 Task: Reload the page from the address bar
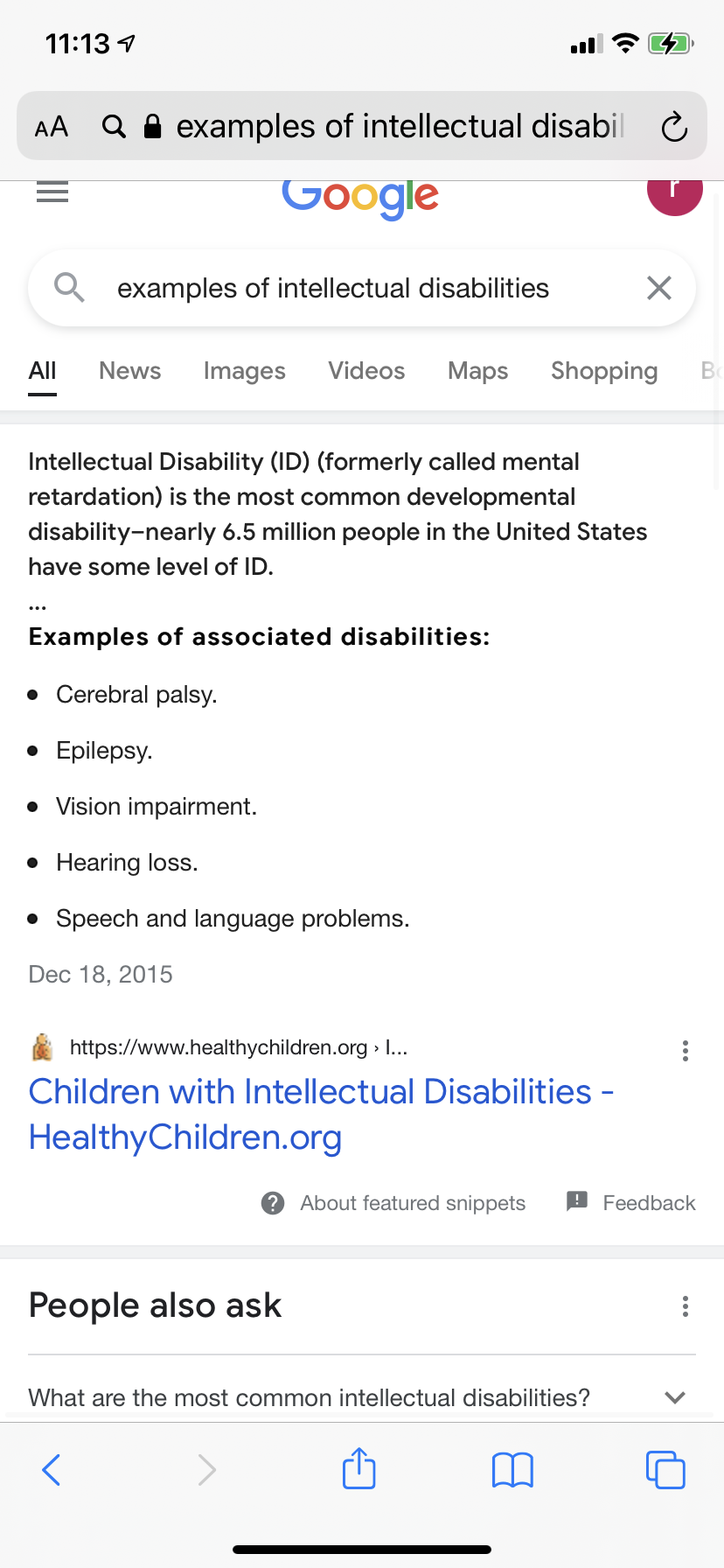tap(674, 127)
